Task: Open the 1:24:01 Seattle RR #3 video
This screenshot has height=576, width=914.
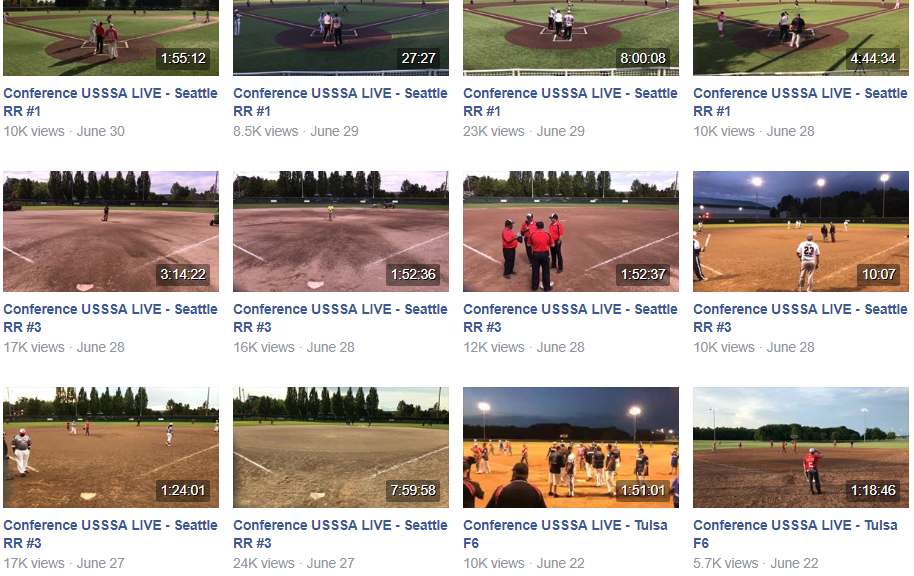Action: tap(110, 447)
